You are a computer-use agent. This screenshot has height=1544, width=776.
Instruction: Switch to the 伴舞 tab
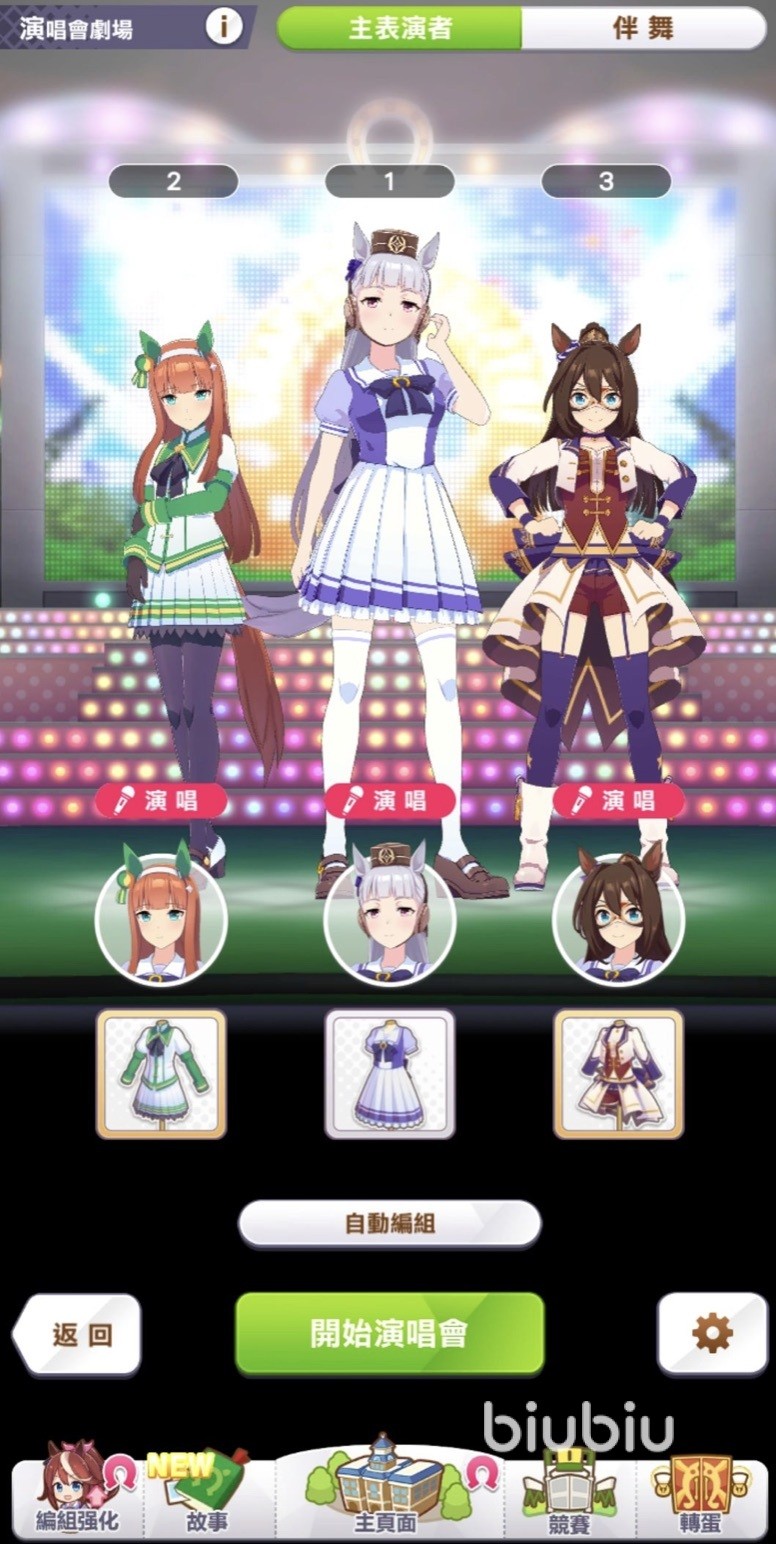click(642, 28)
